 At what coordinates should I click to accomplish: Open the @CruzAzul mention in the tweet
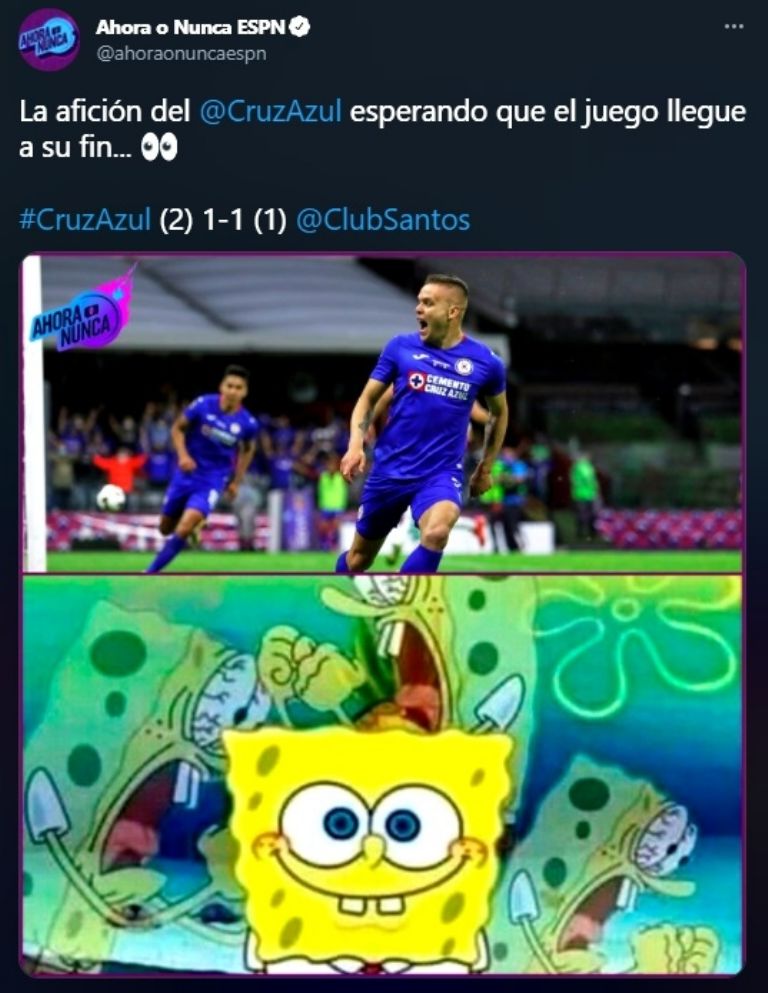click(x=270, y=112)
